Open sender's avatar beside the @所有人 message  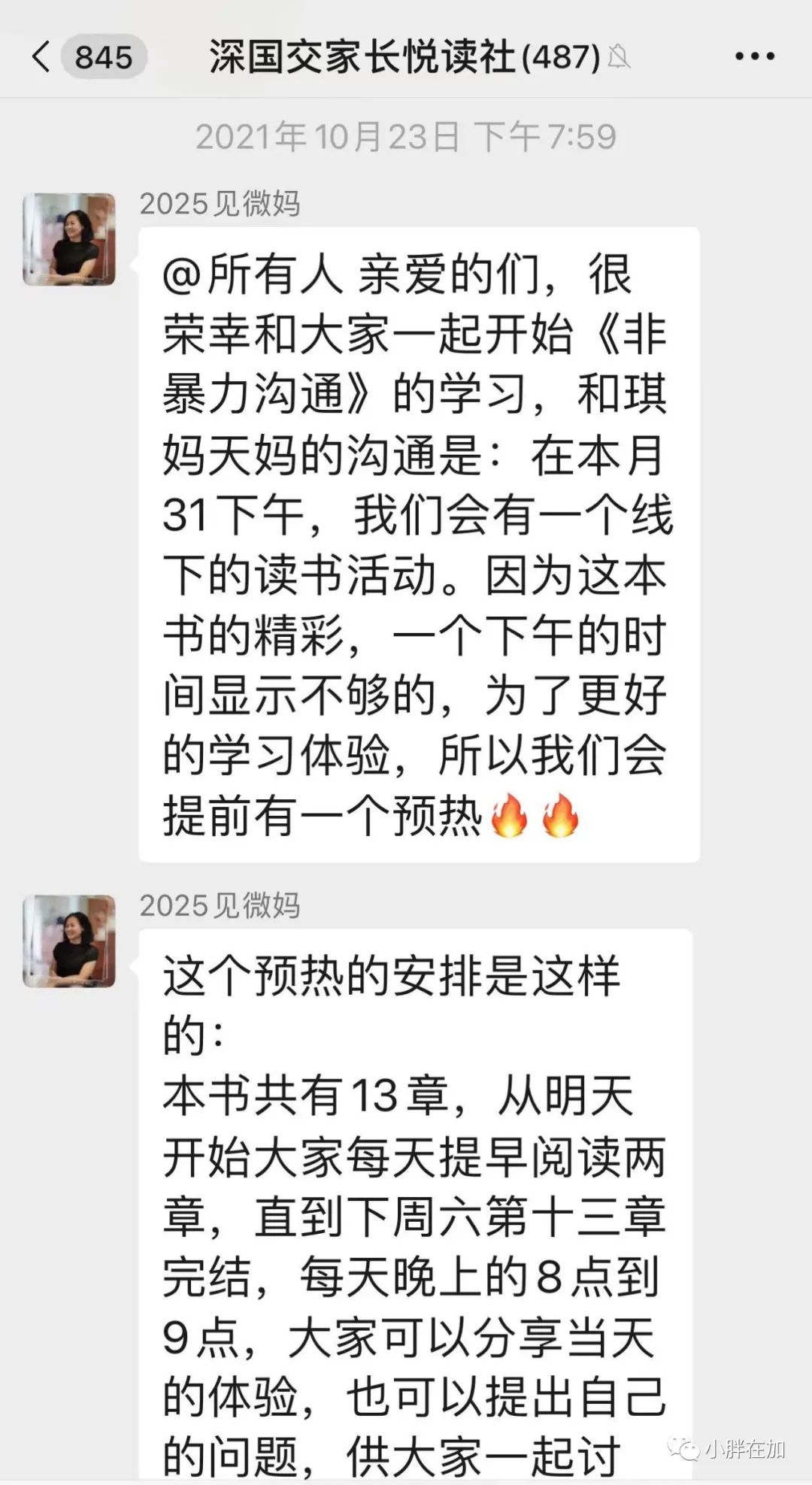pyautogui.click(x=69, y=239)
